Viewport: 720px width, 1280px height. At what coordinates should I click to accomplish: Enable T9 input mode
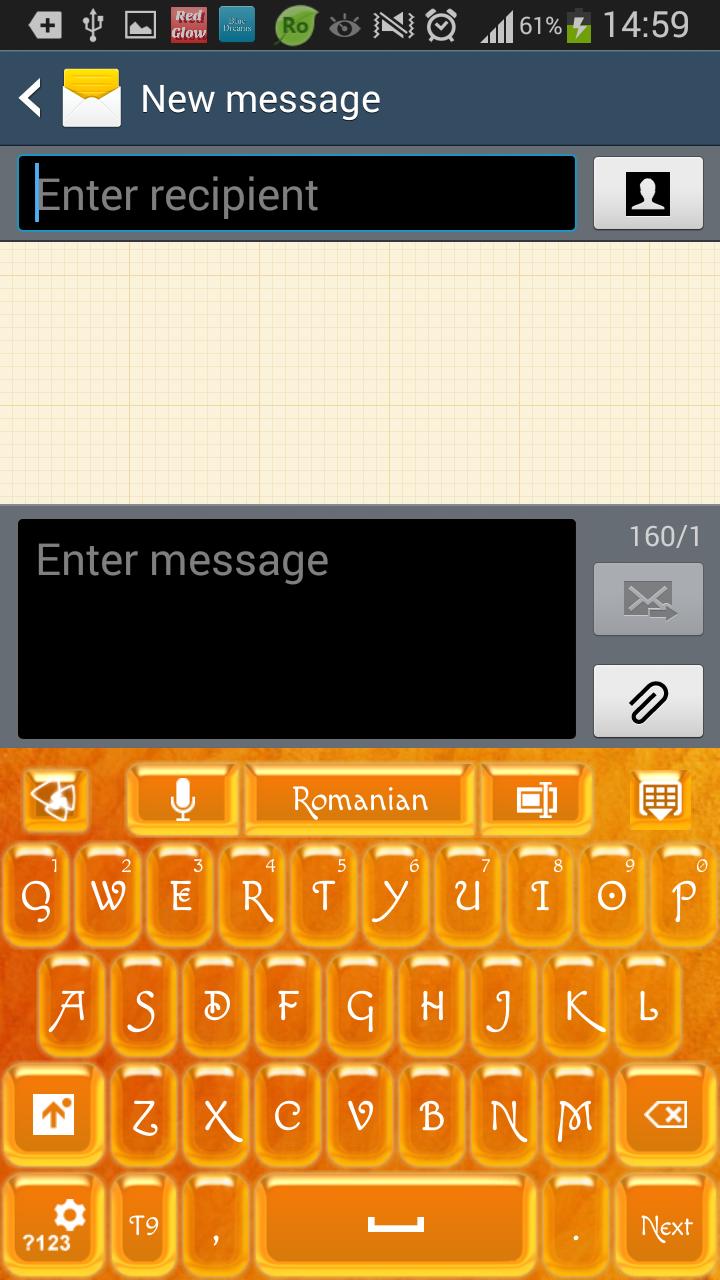click(144, 1226)
